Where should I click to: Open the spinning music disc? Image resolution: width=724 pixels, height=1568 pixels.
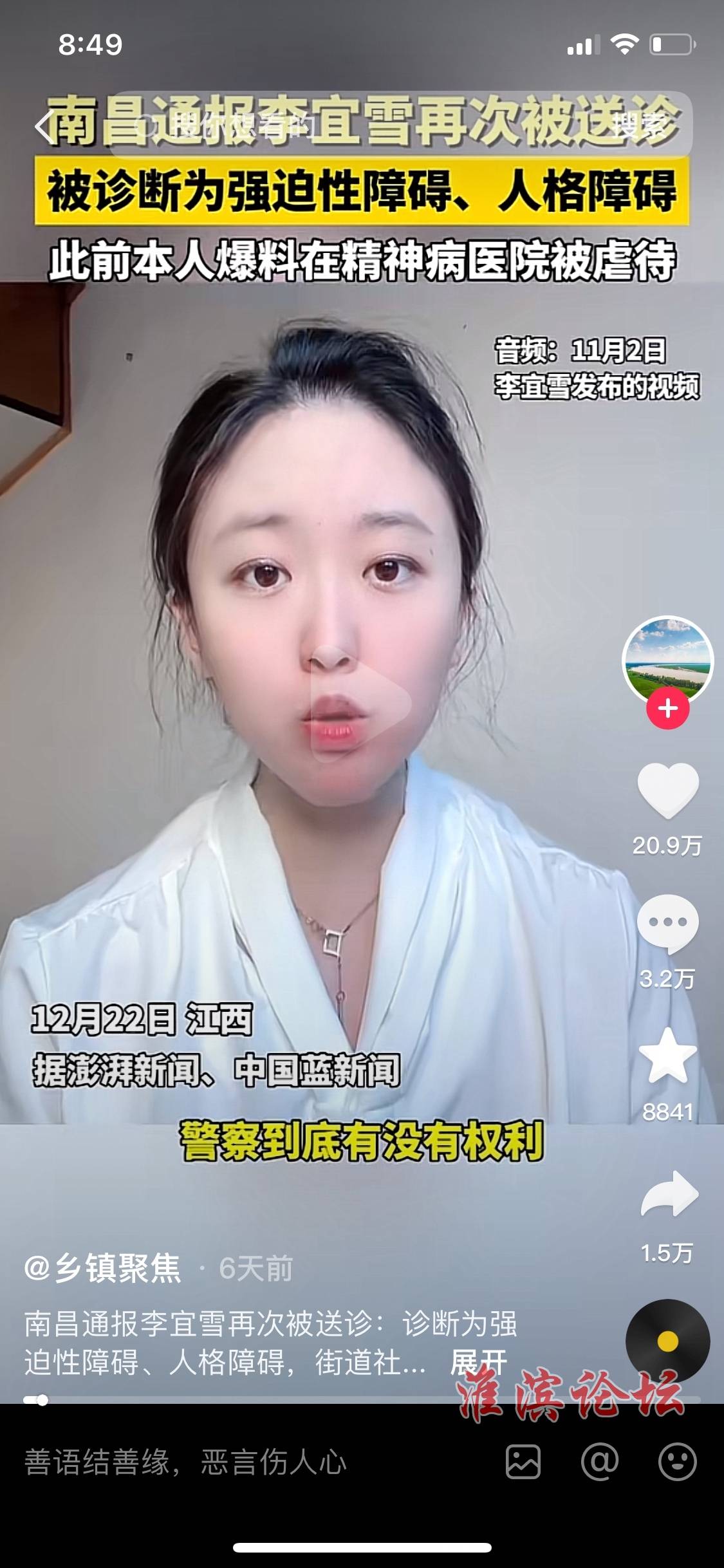667,1341
